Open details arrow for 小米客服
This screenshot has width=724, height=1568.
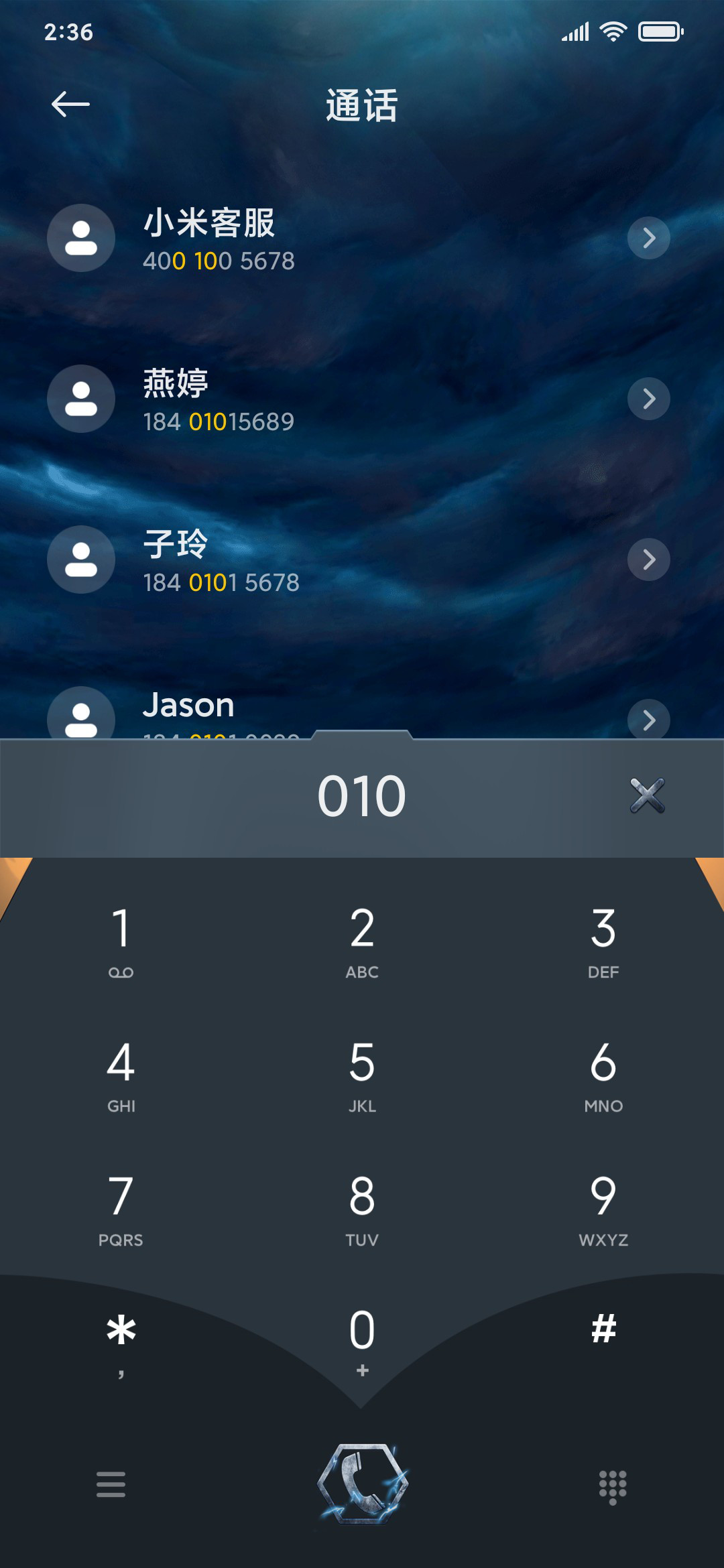pyautogui.click(x=648, y=238)
